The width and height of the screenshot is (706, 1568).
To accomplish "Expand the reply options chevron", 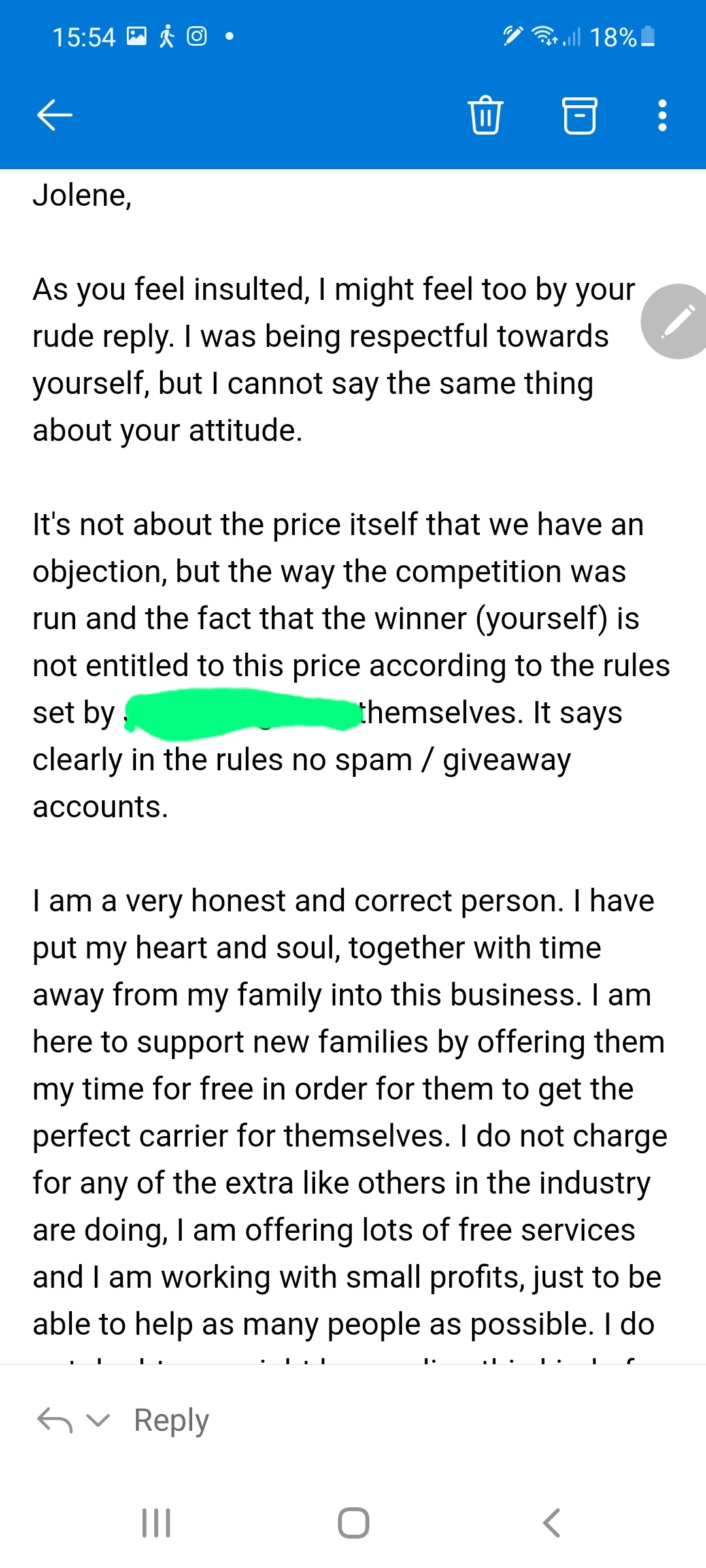I will [x=98, y=1420].
